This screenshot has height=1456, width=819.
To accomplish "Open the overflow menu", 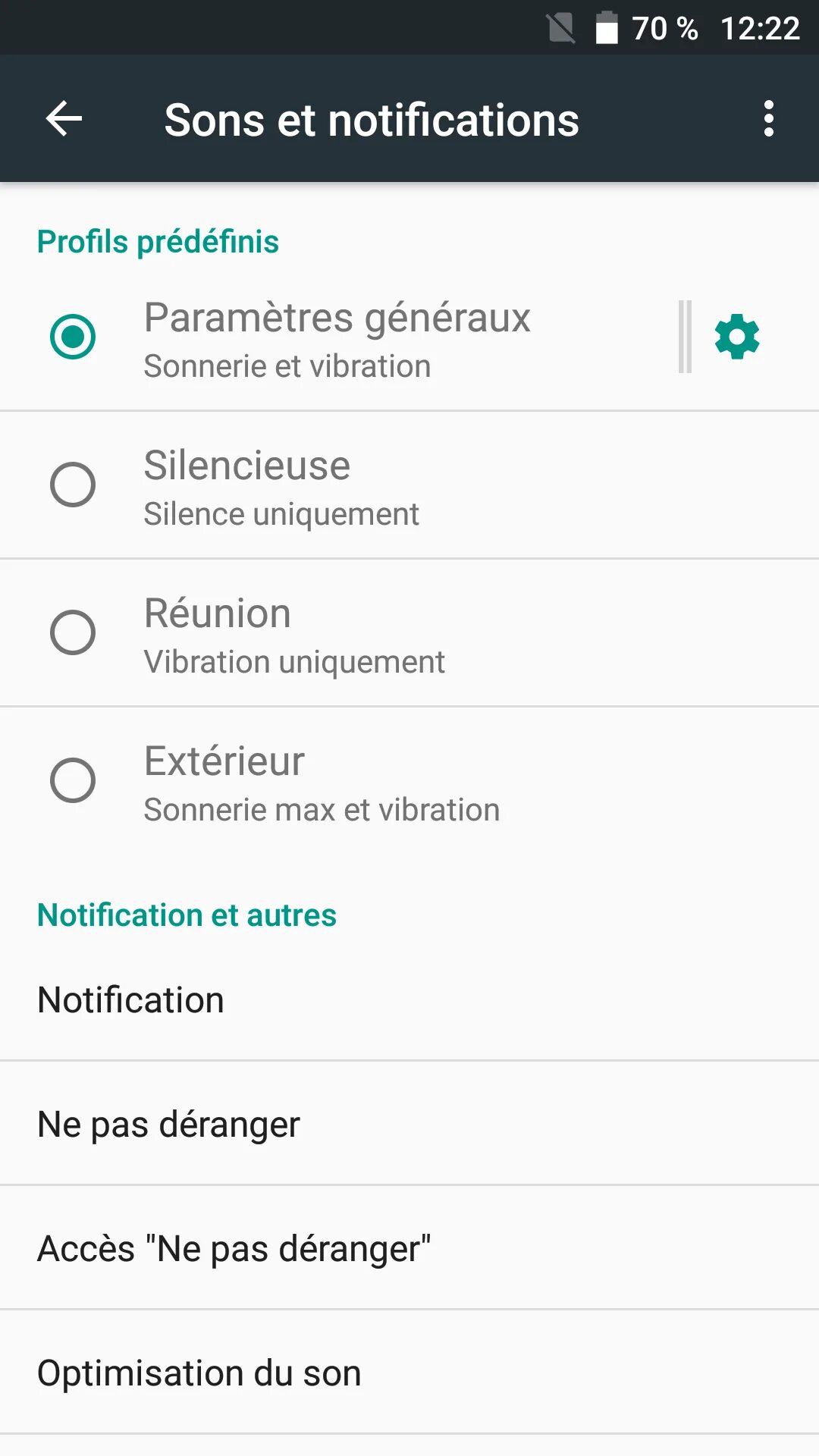I will (x=768, y=119).
